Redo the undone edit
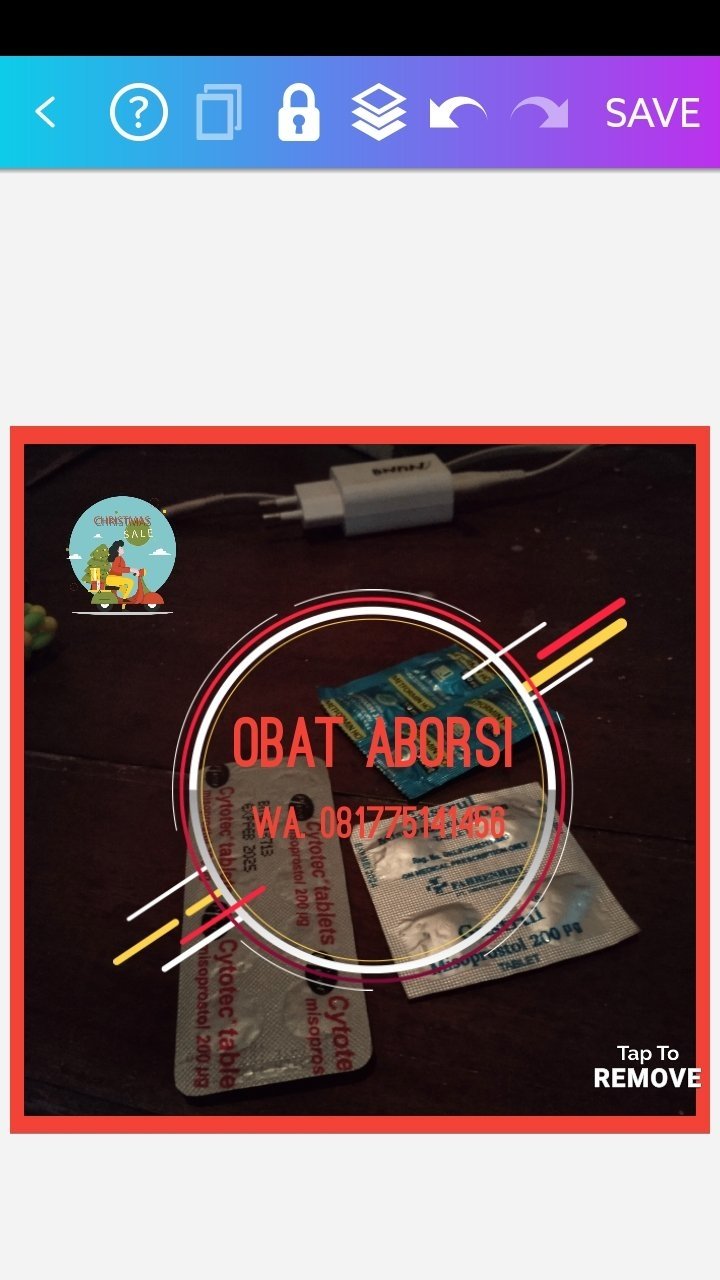 (x=539, y=113)
